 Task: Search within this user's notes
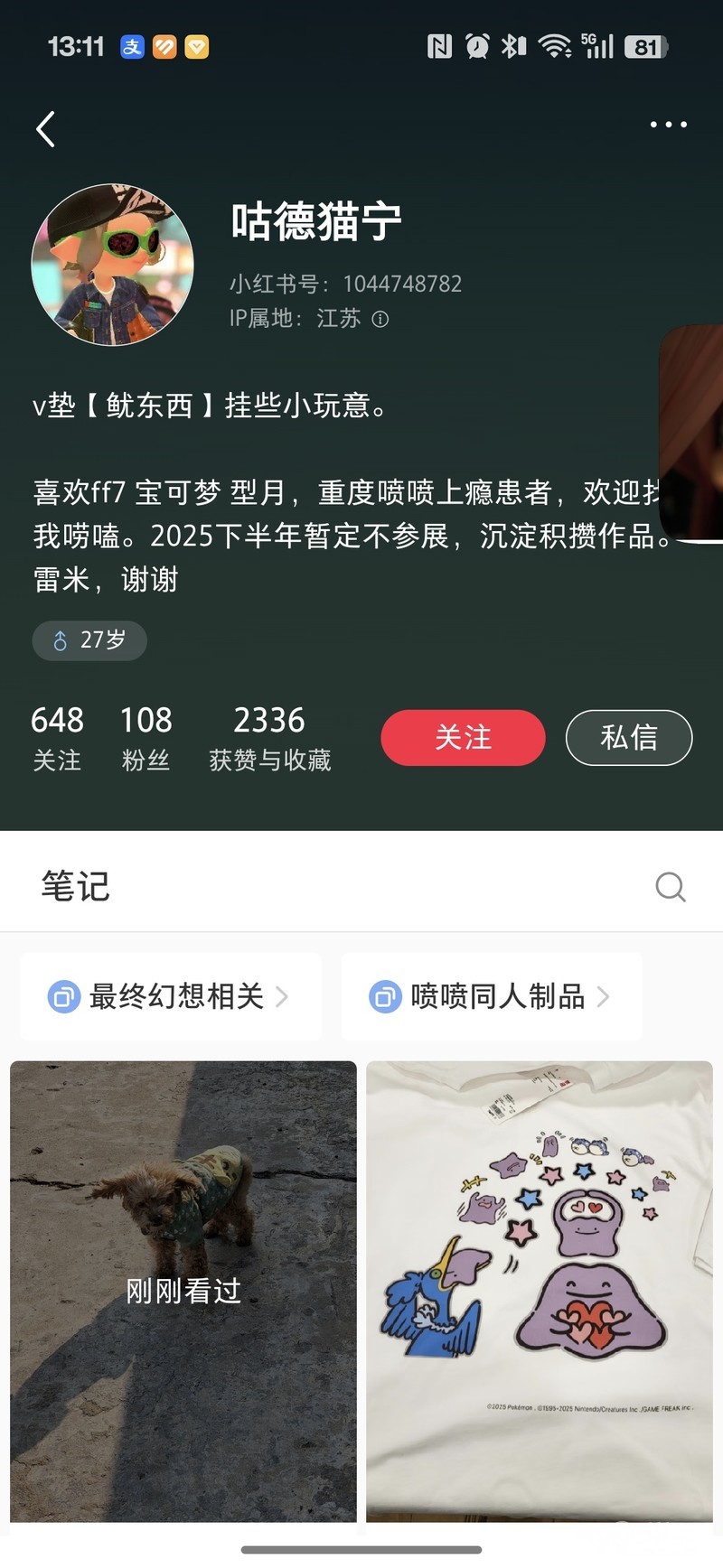(x=670, y=886)
